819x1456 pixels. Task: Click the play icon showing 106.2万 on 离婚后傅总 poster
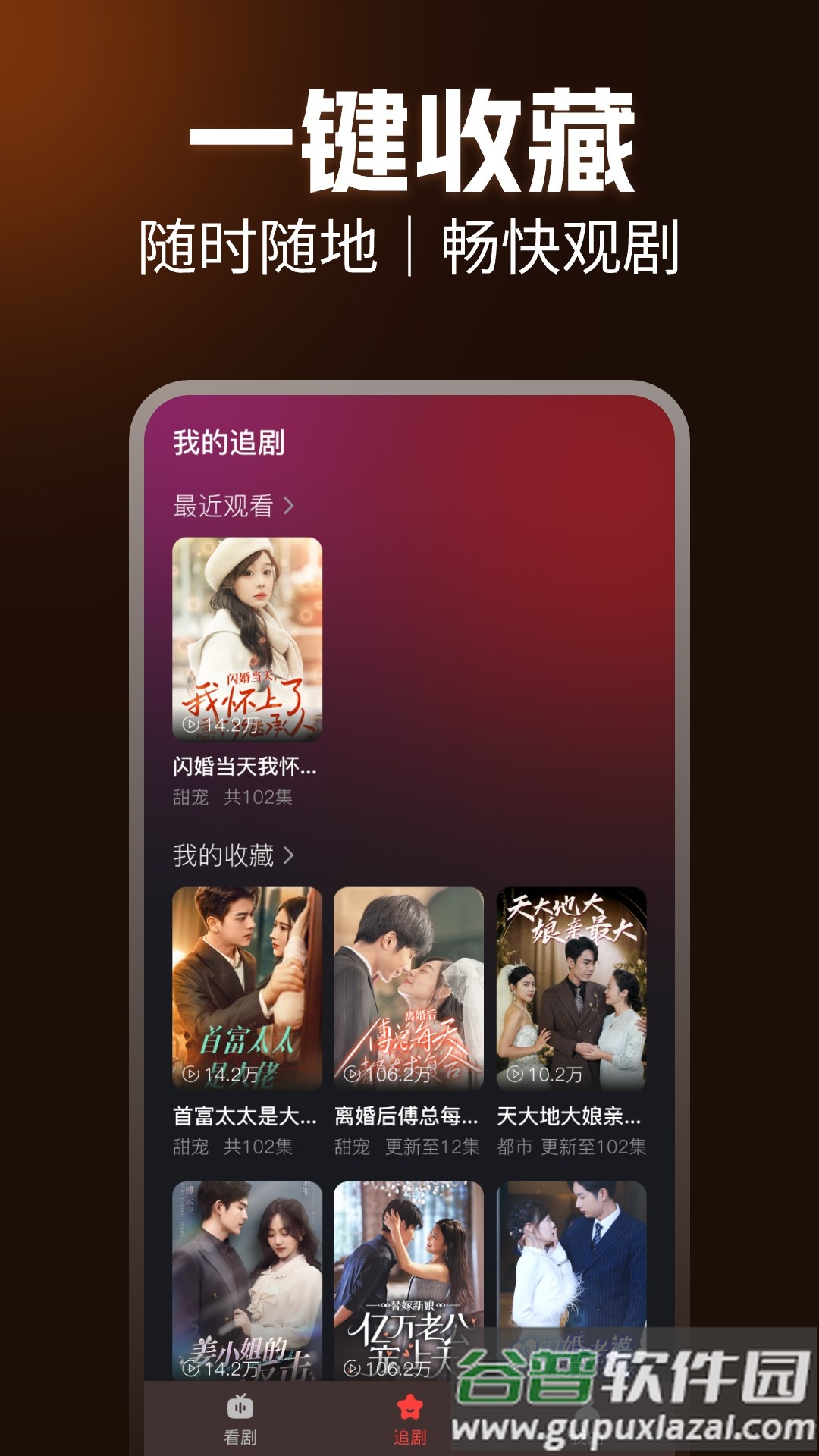pyautogui.click(x=353, y=1075)
